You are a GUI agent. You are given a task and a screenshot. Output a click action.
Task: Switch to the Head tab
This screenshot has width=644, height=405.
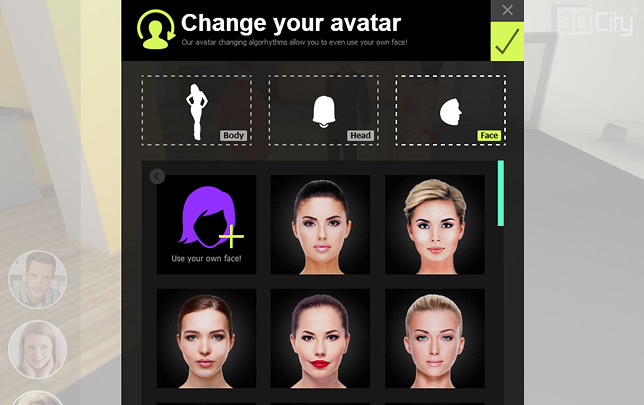click(x=323, y=111)
